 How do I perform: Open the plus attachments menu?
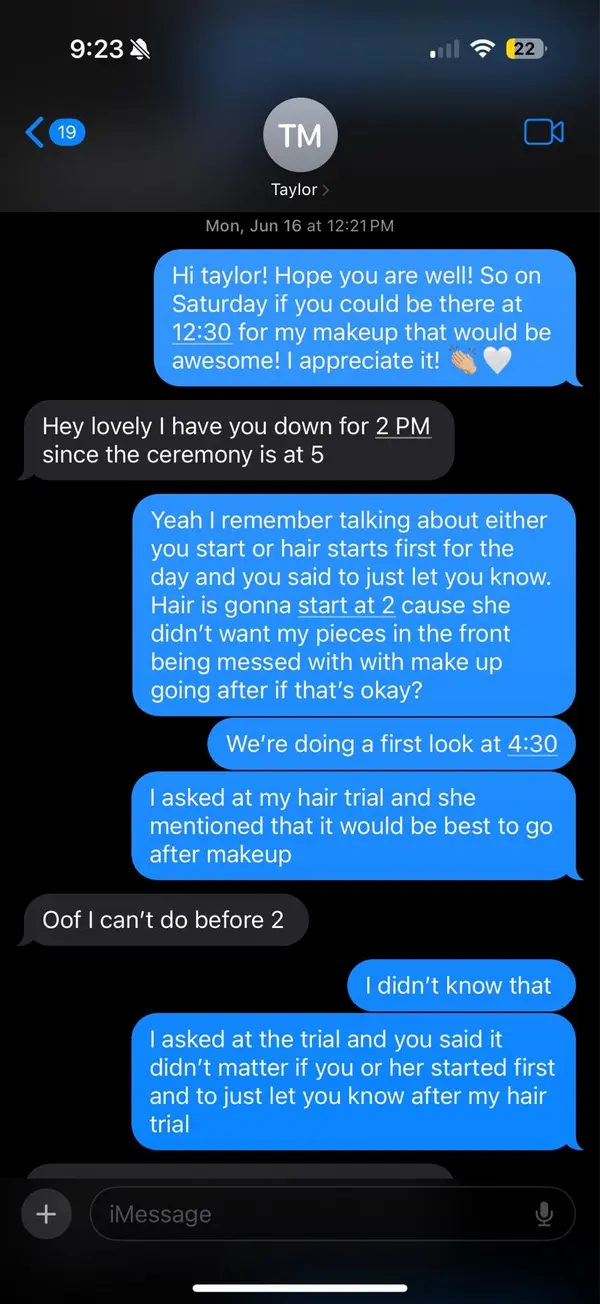(46, 1214)
